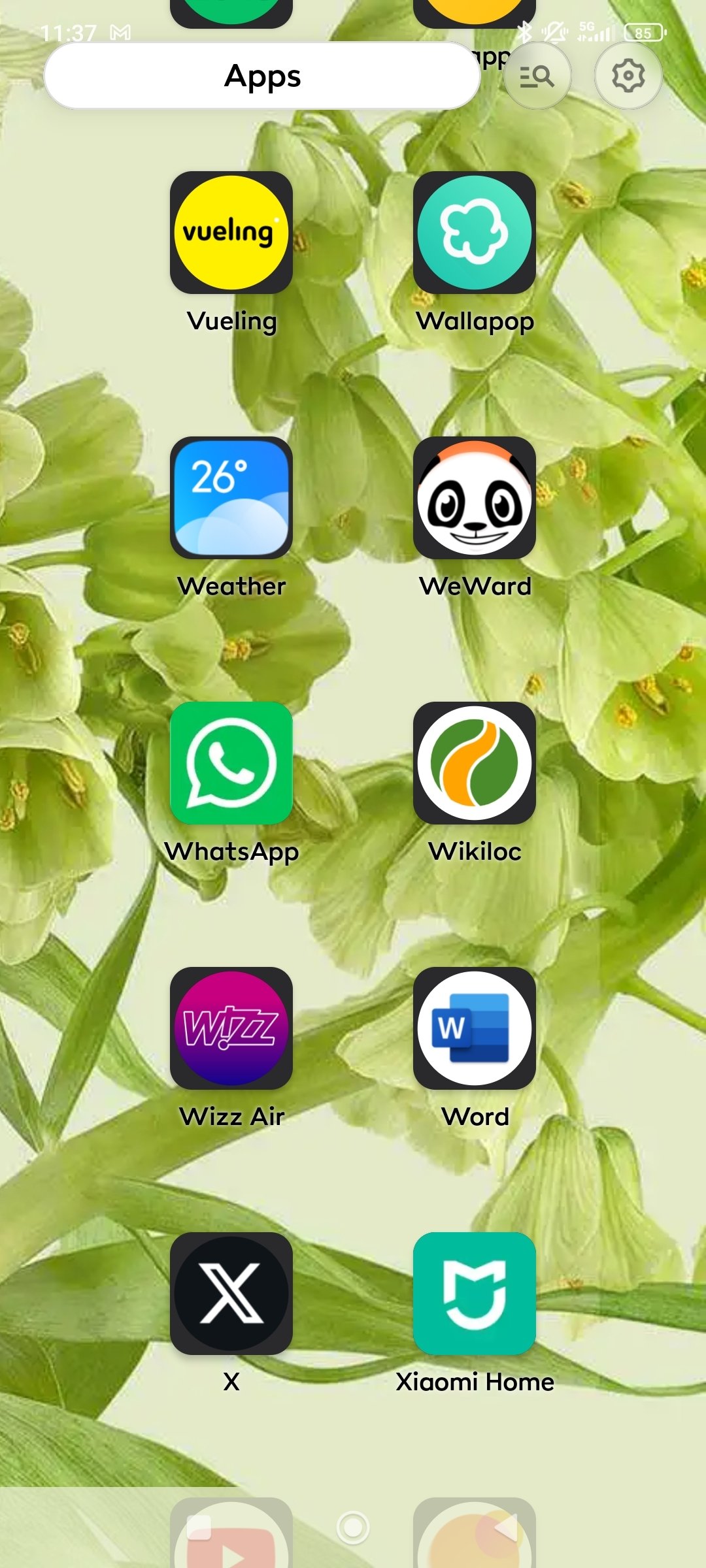
Task: Tap the Apps category header
Action: pyautogui.click(x=262, y=76)
